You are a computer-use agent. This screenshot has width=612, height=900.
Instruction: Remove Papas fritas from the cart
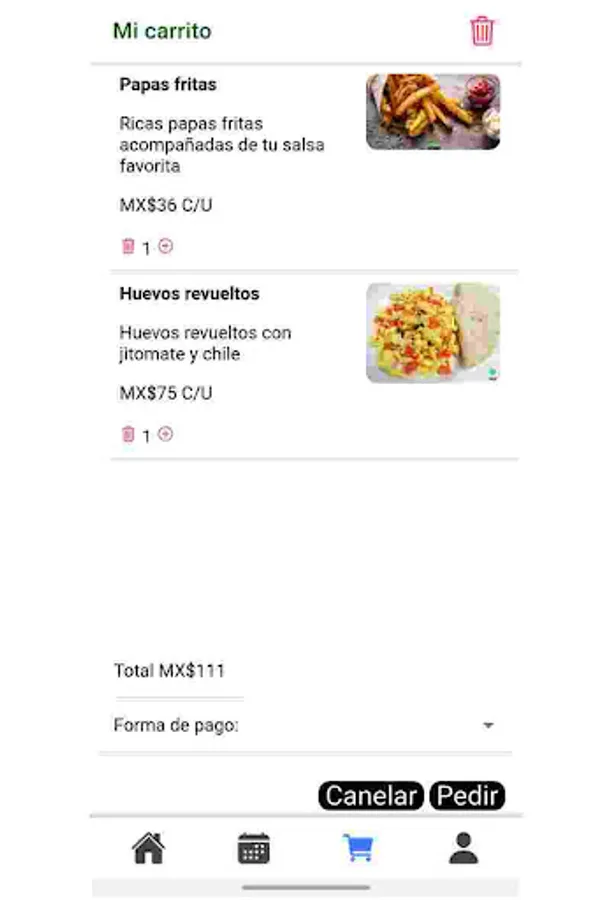pos(128,247)
